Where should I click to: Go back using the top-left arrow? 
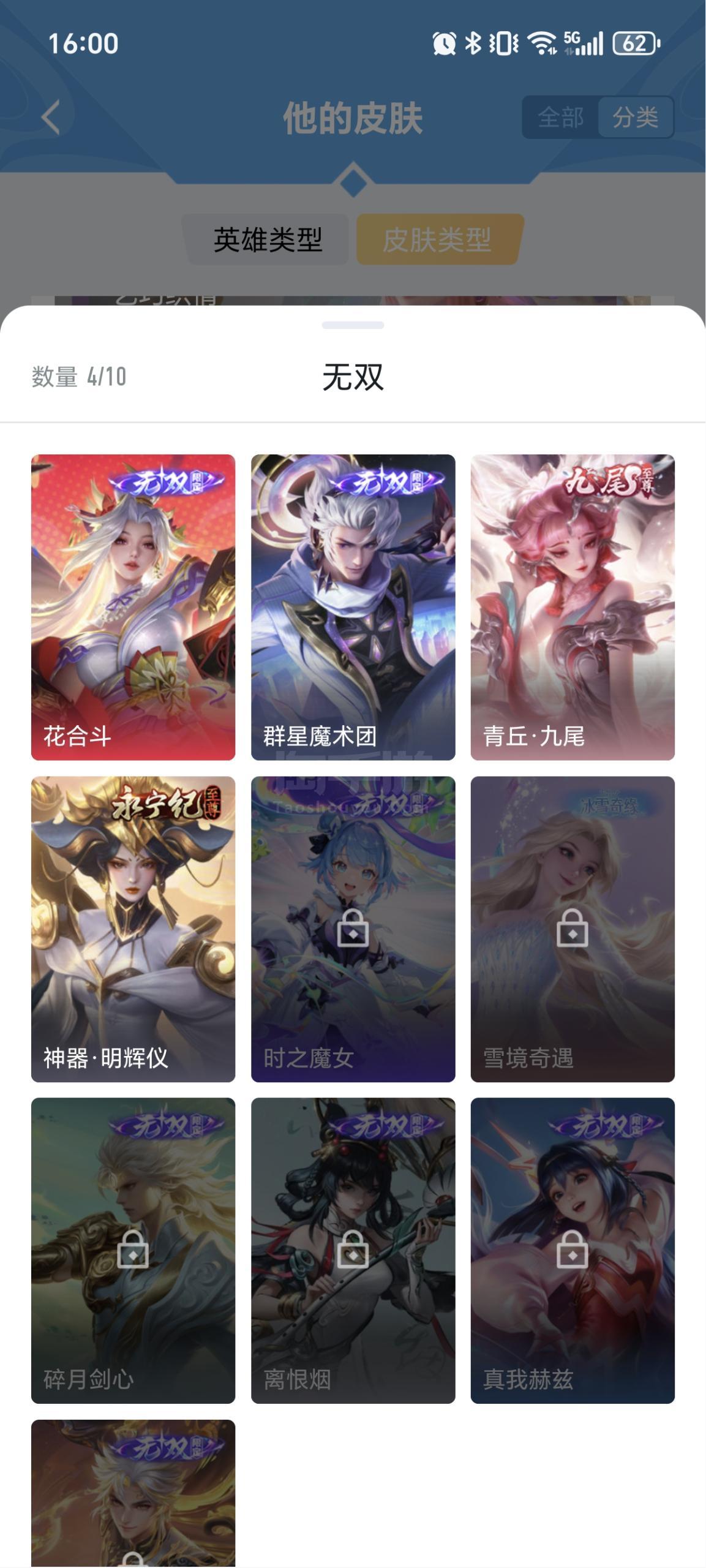pyautogui.click(x=51, y=117)
